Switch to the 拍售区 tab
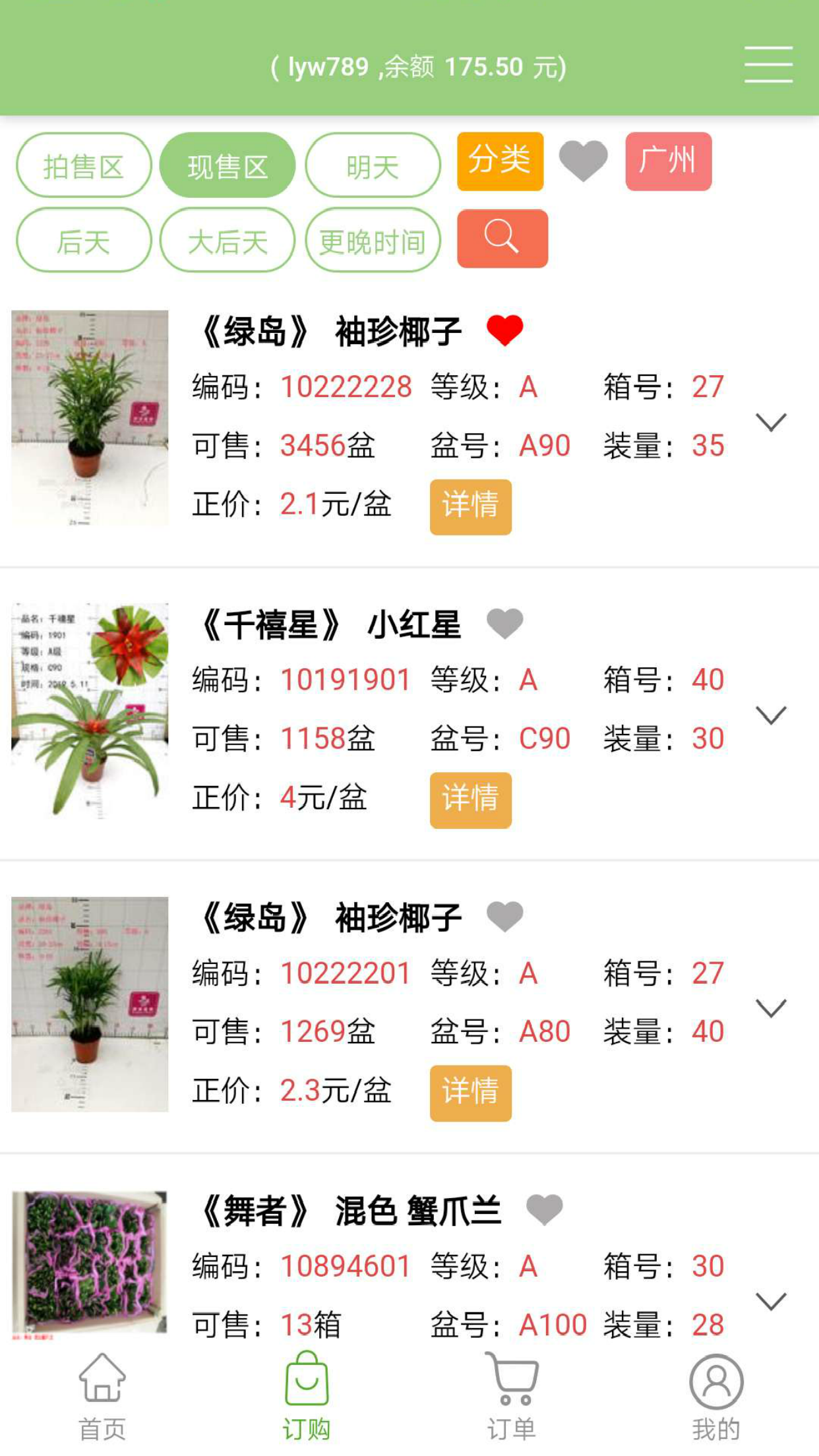The height and width of the screenshot is (1456, 819). pyautogui.click(x=84, y=166)
